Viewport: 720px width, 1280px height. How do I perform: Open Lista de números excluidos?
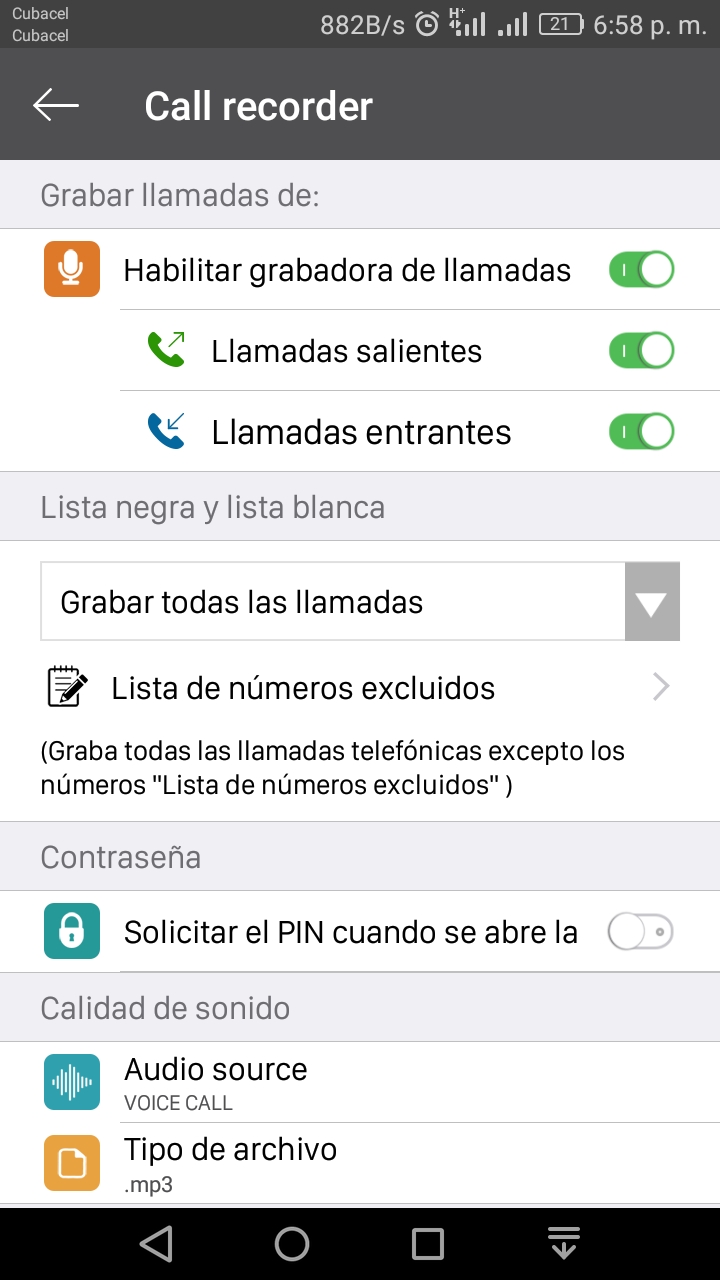360,688
